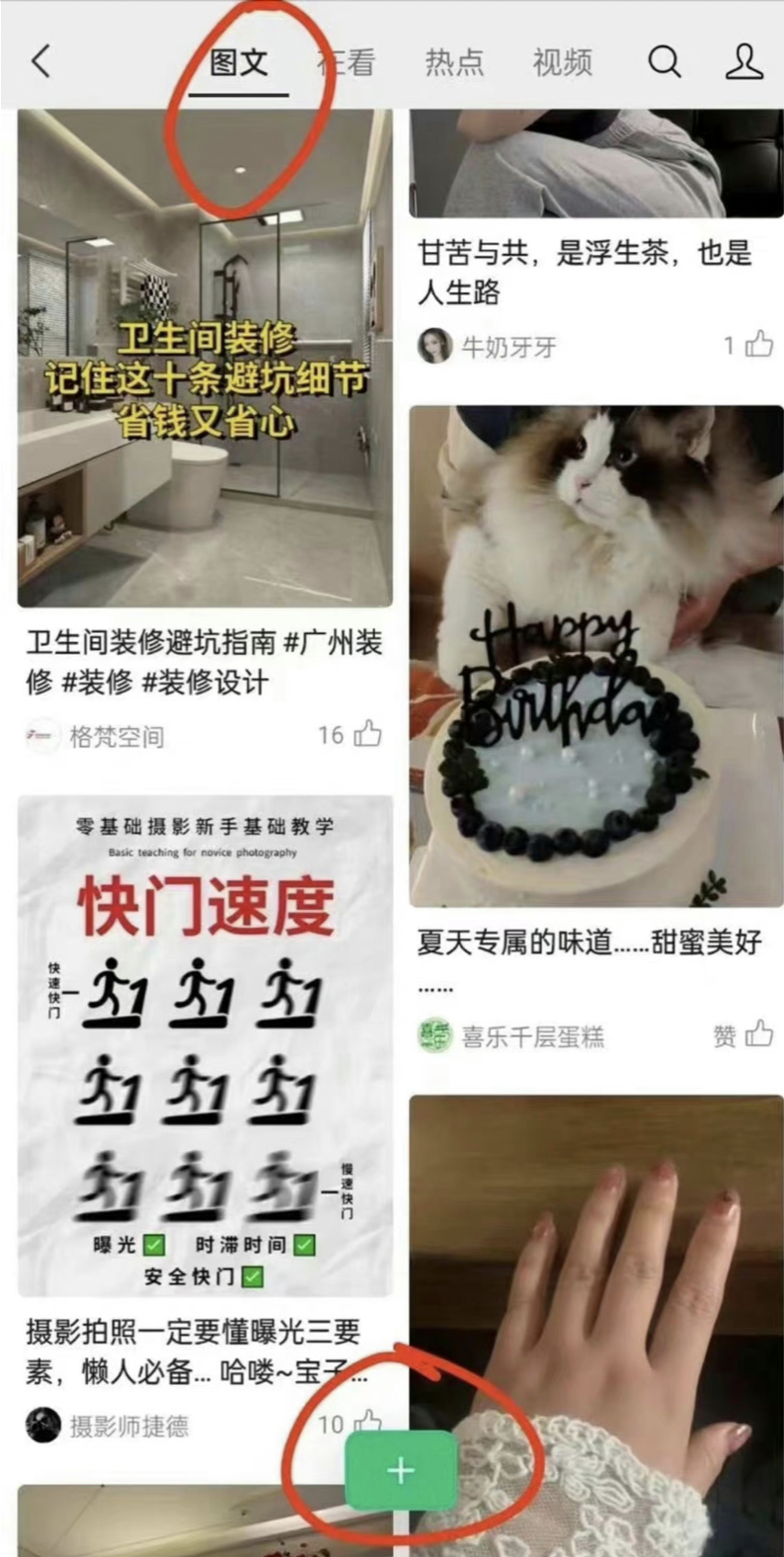Switch to the 在看 tab

pyautogui.click(x=347, y=62)
